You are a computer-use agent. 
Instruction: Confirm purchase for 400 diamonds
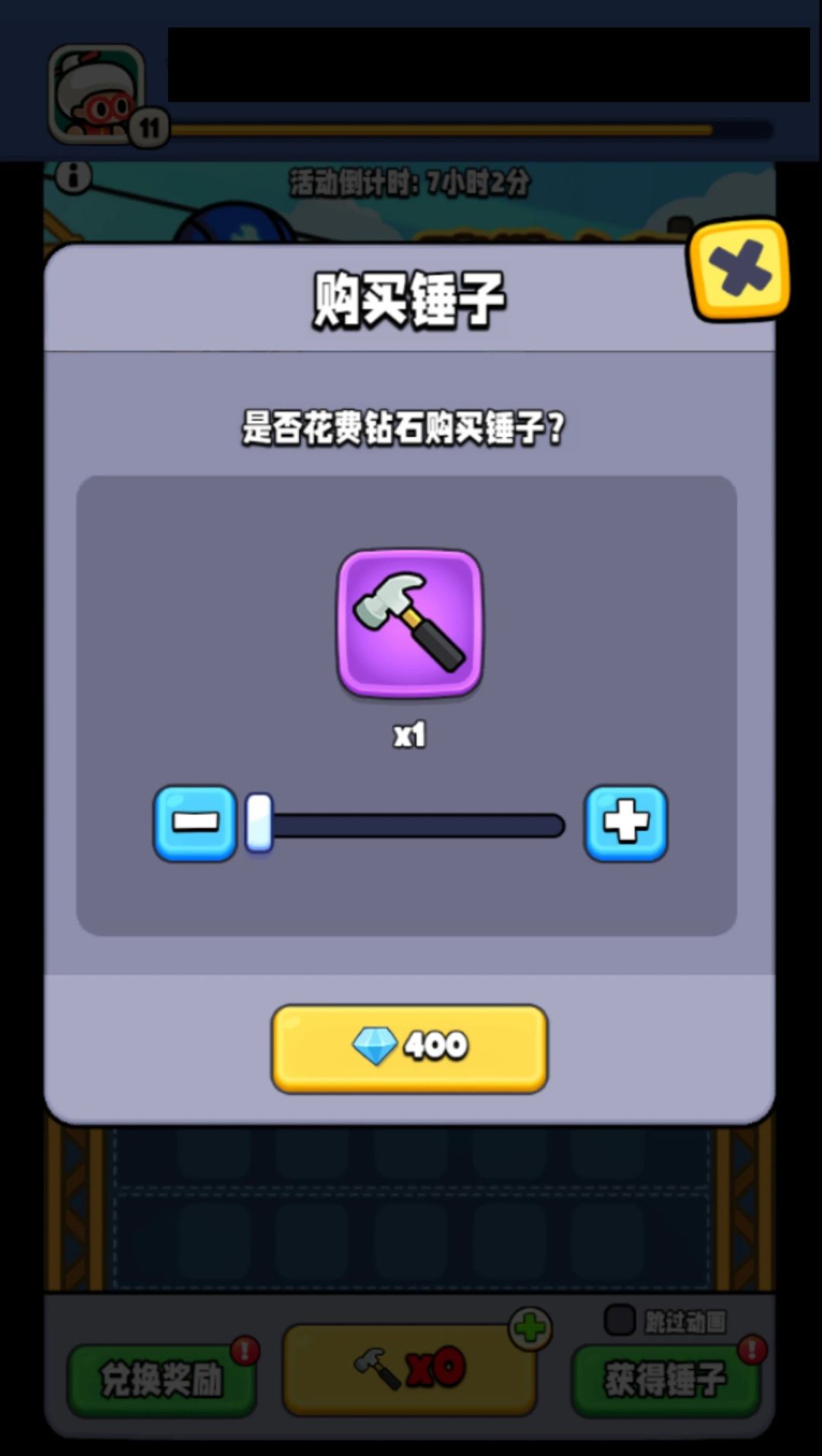point(409,1045)
